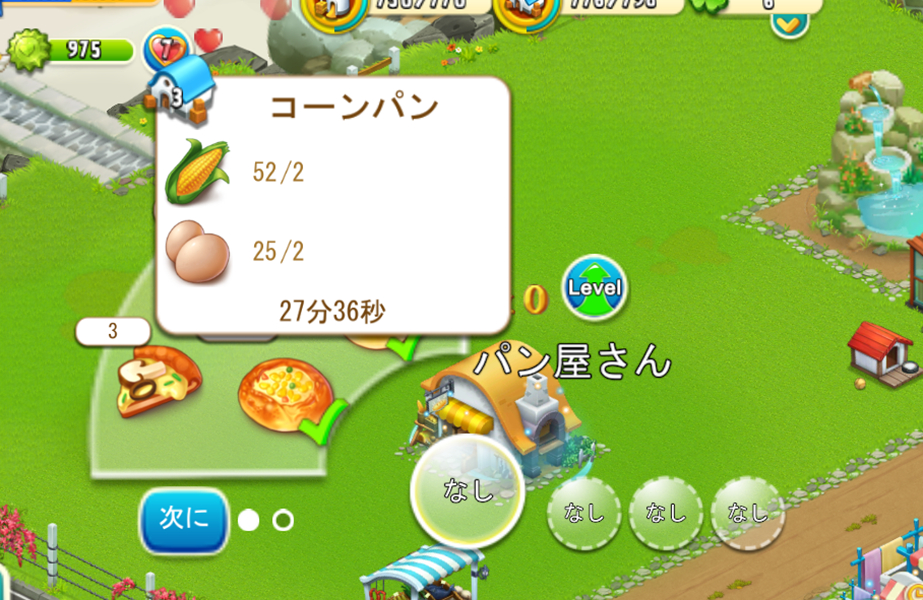Tap the large なし production slot
923x600 pixels.
pyautogui.click(x=468, y=492)
